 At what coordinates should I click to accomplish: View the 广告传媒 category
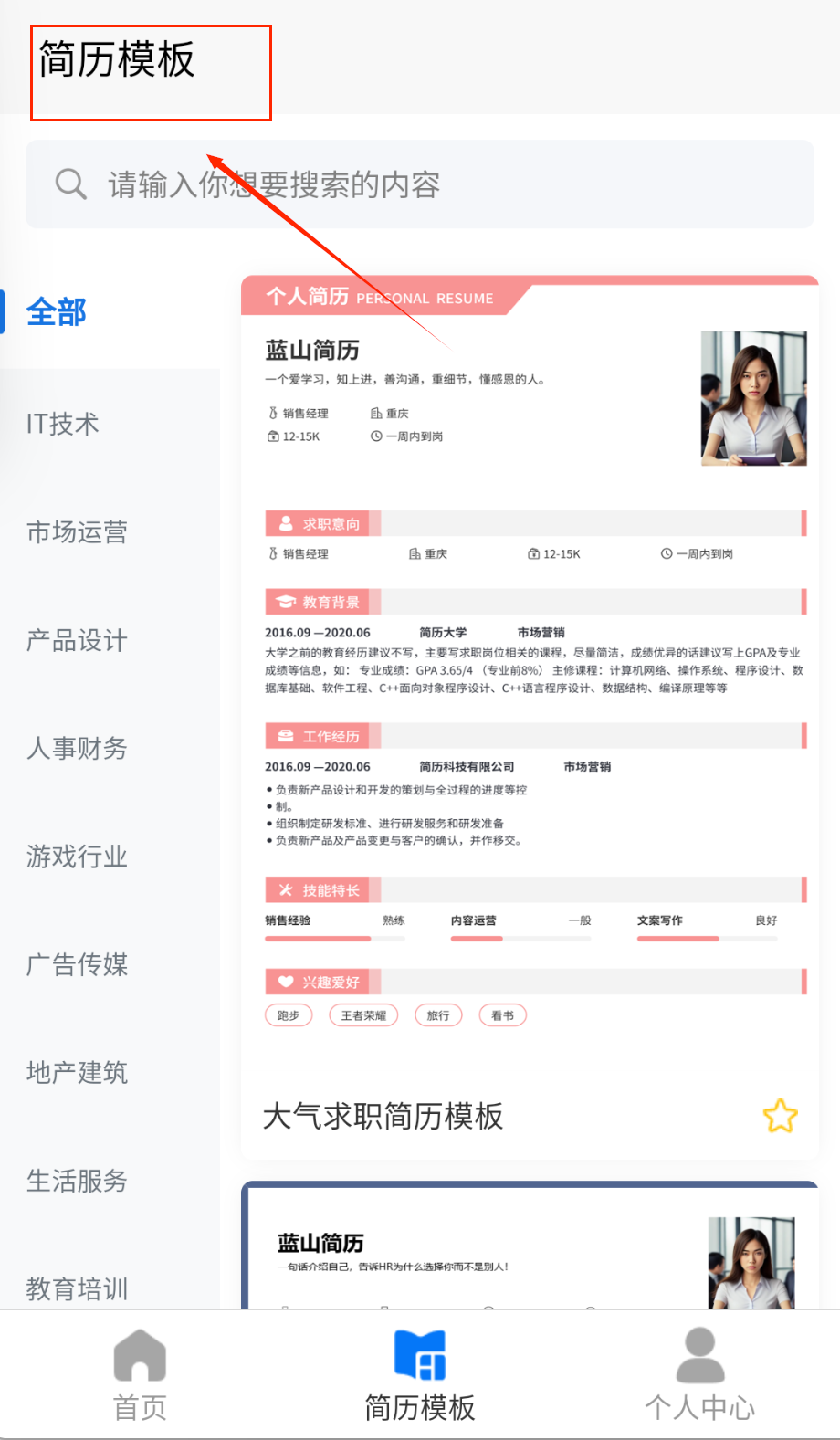(77, 964)
